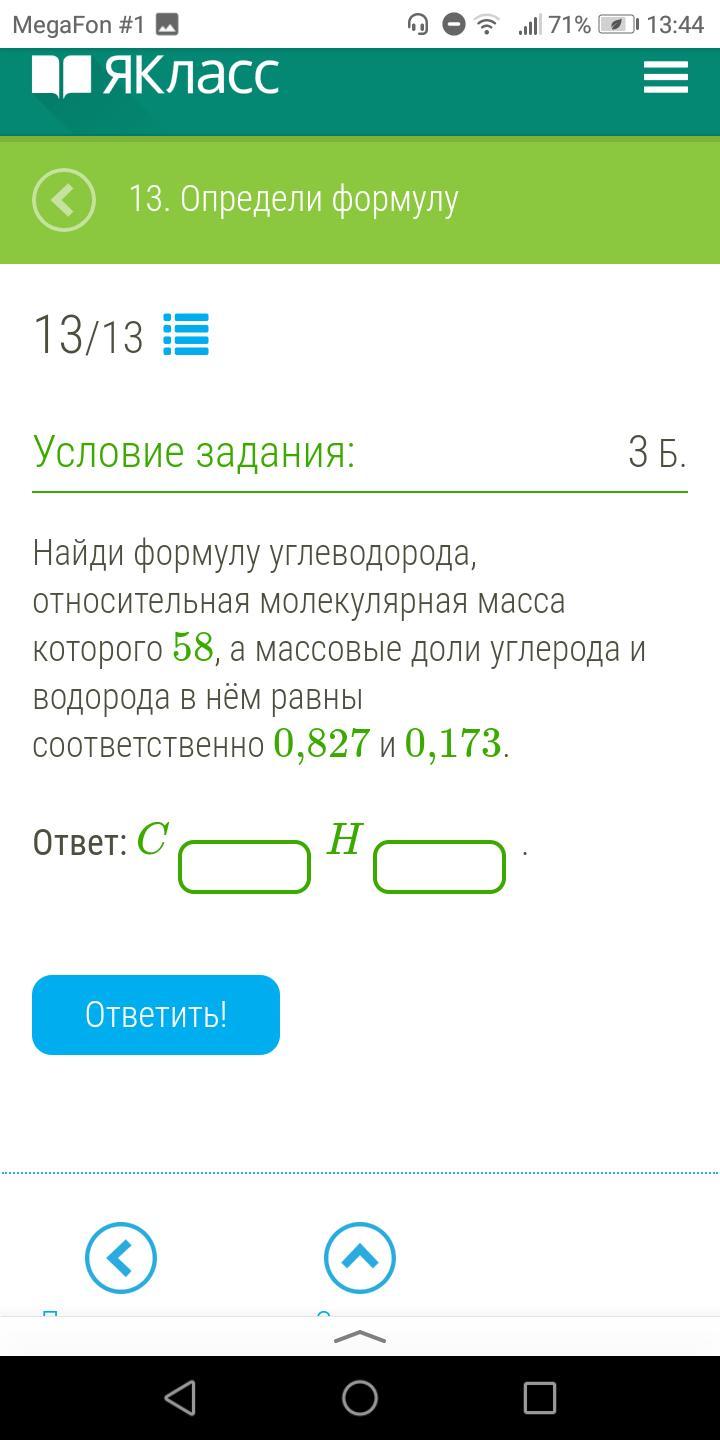This screenshot has width=720, height=1440.
Task: Tap the hydrogen index input field
Action: click(x=439, y=866)
